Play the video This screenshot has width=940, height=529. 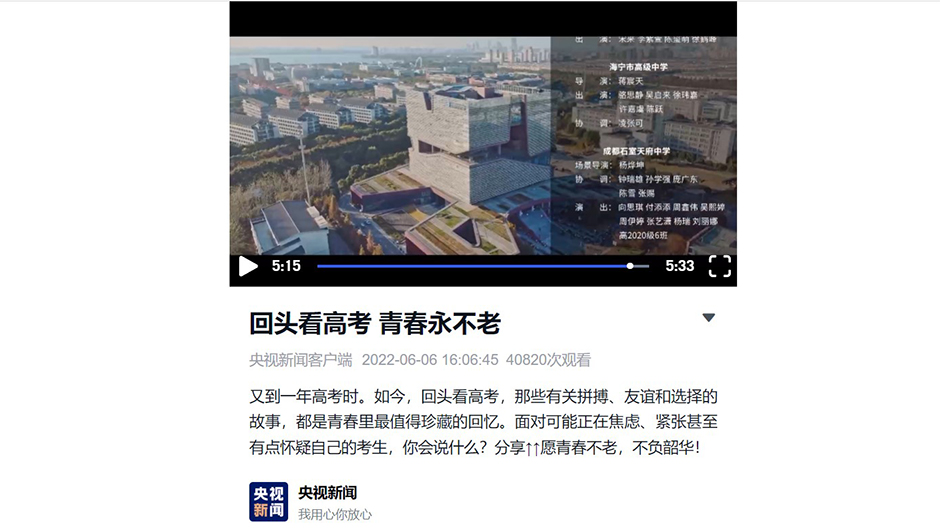[248, 266]
